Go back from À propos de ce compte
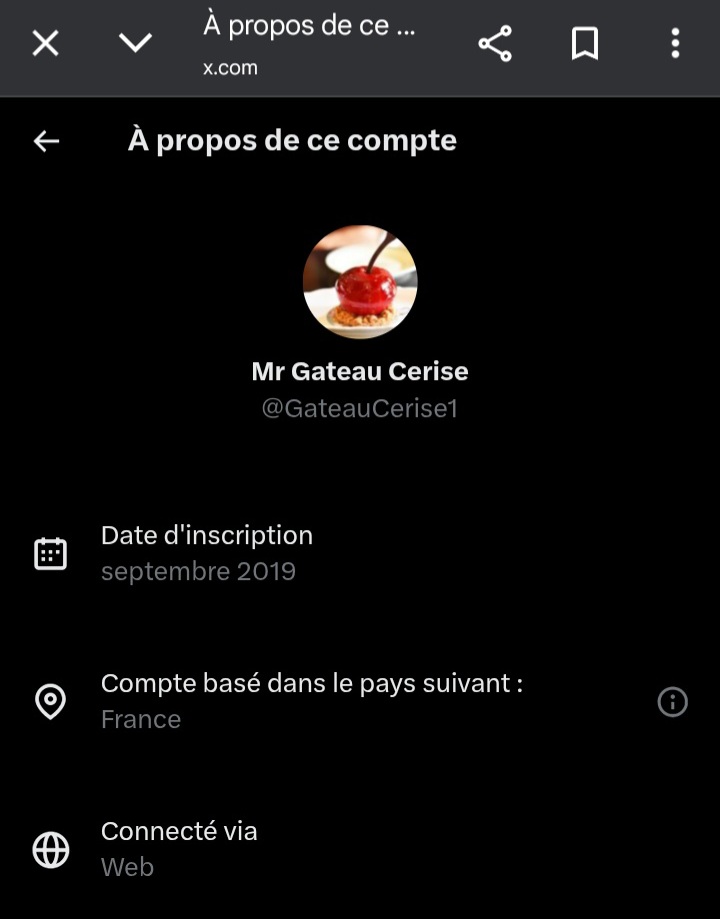The image size is (720, 919). pyautogui.click(x=47, y=141)
